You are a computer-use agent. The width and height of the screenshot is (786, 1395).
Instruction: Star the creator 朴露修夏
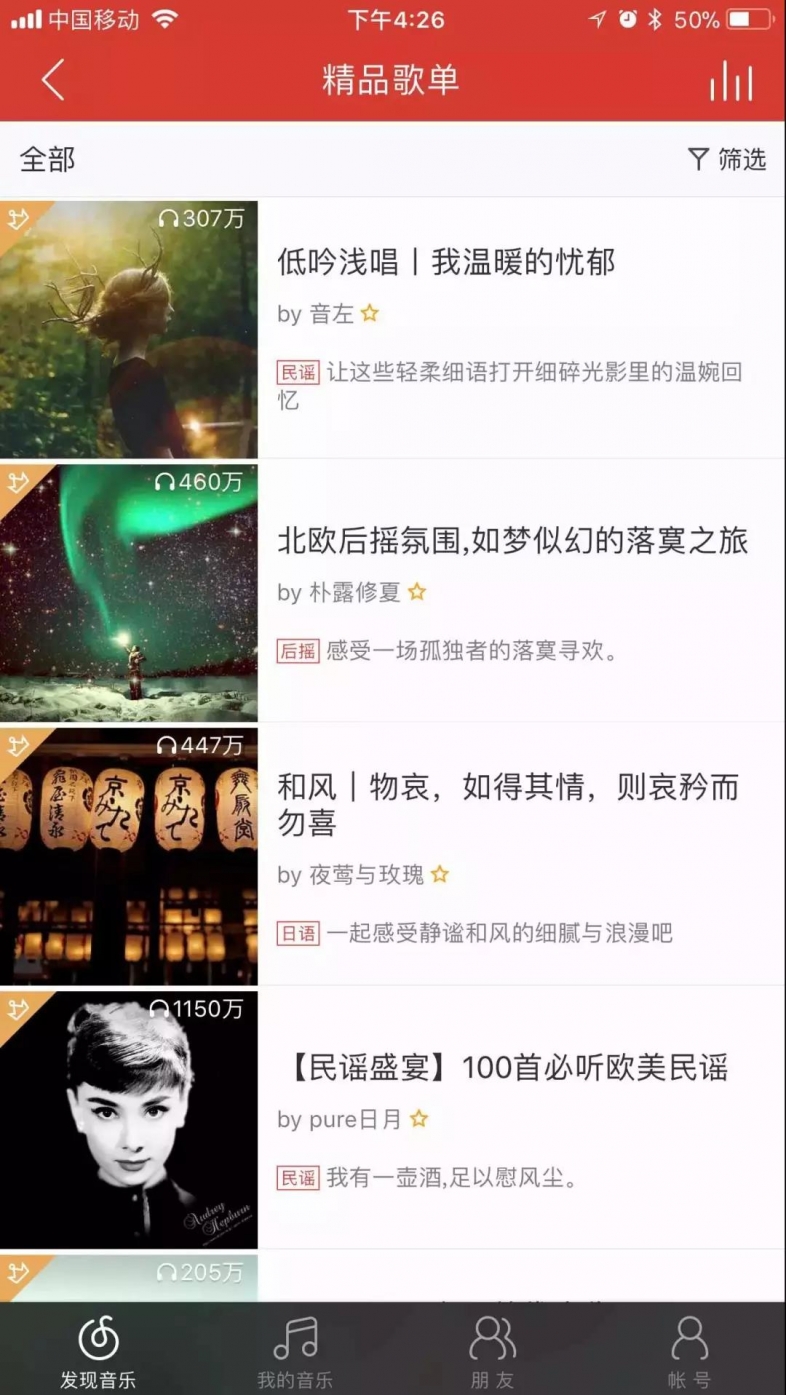pos(418,592)
